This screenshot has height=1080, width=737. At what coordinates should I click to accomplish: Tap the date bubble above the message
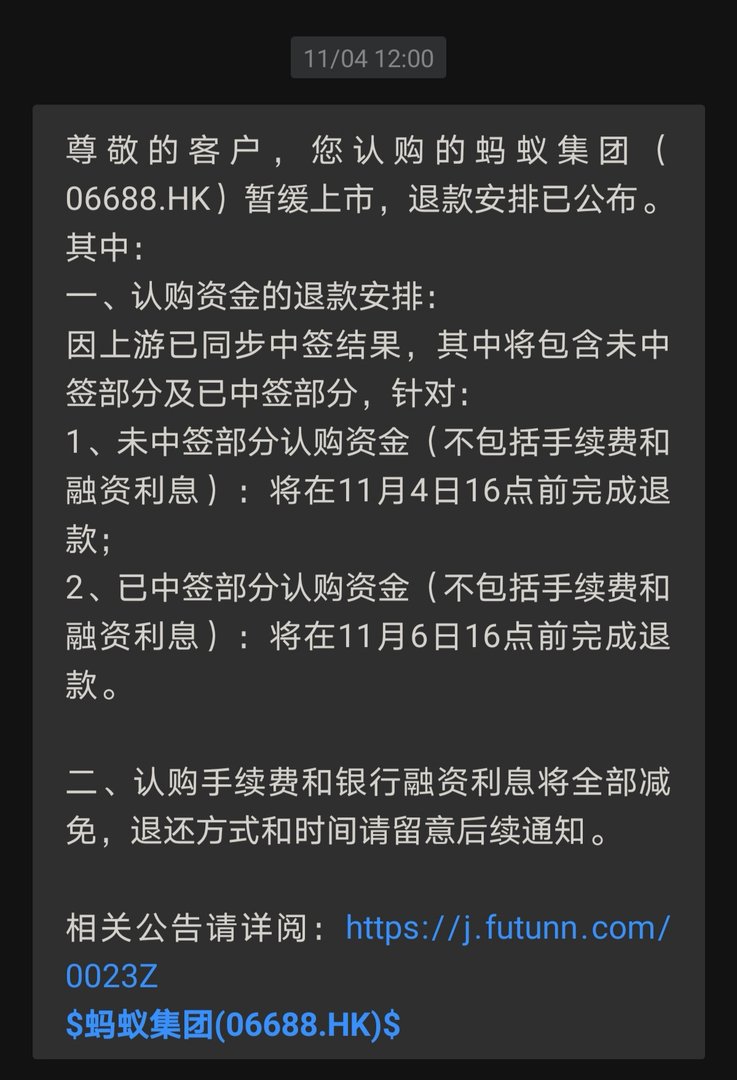368,58
